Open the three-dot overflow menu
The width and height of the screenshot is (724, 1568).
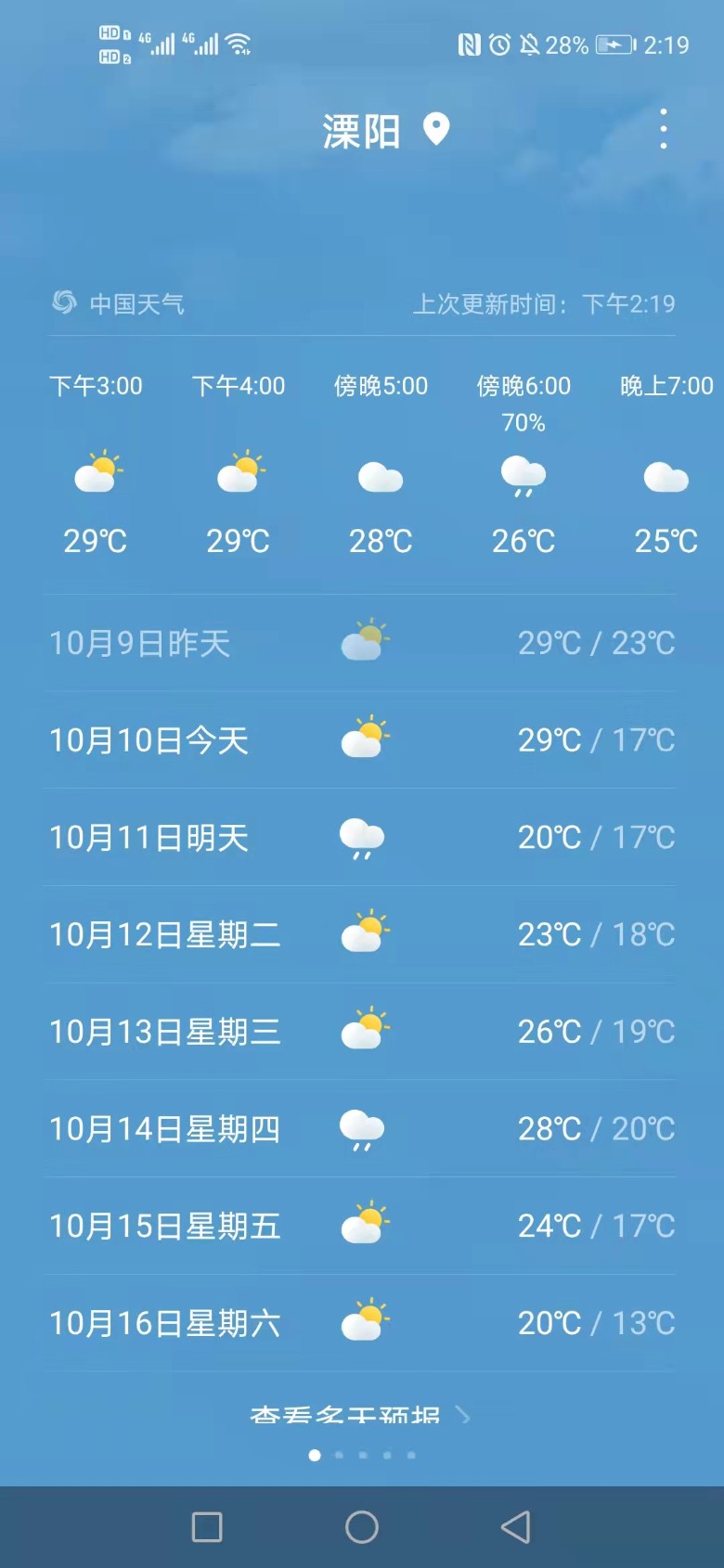663,129
